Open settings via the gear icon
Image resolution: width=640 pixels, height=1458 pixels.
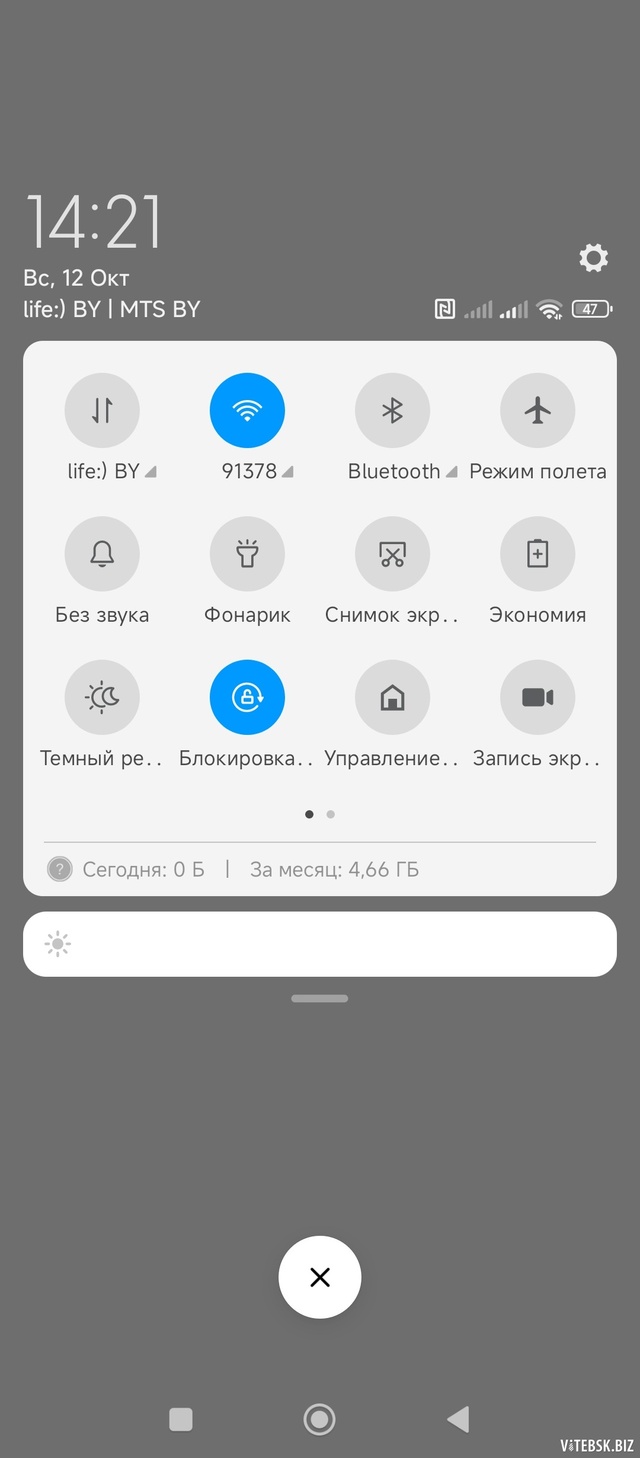click(x=593, y=258)
